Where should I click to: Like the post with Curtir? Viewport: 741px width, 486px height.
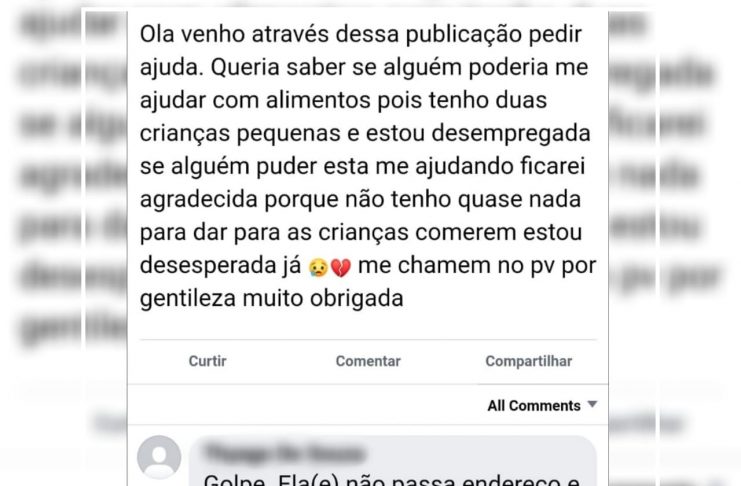[207, 361]
